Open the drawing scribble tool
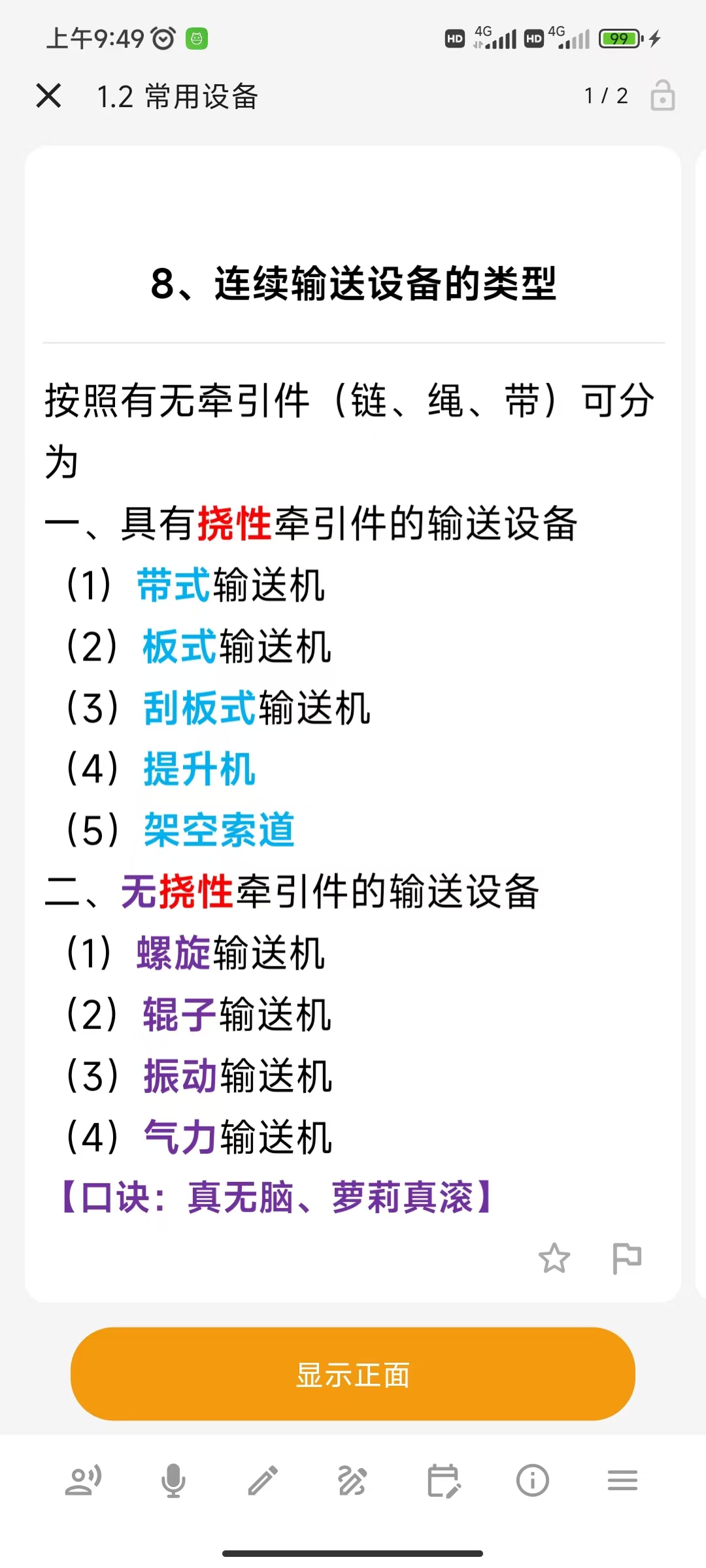Viewport: 706px width, 1568px height. click(x=352, y=1480)
